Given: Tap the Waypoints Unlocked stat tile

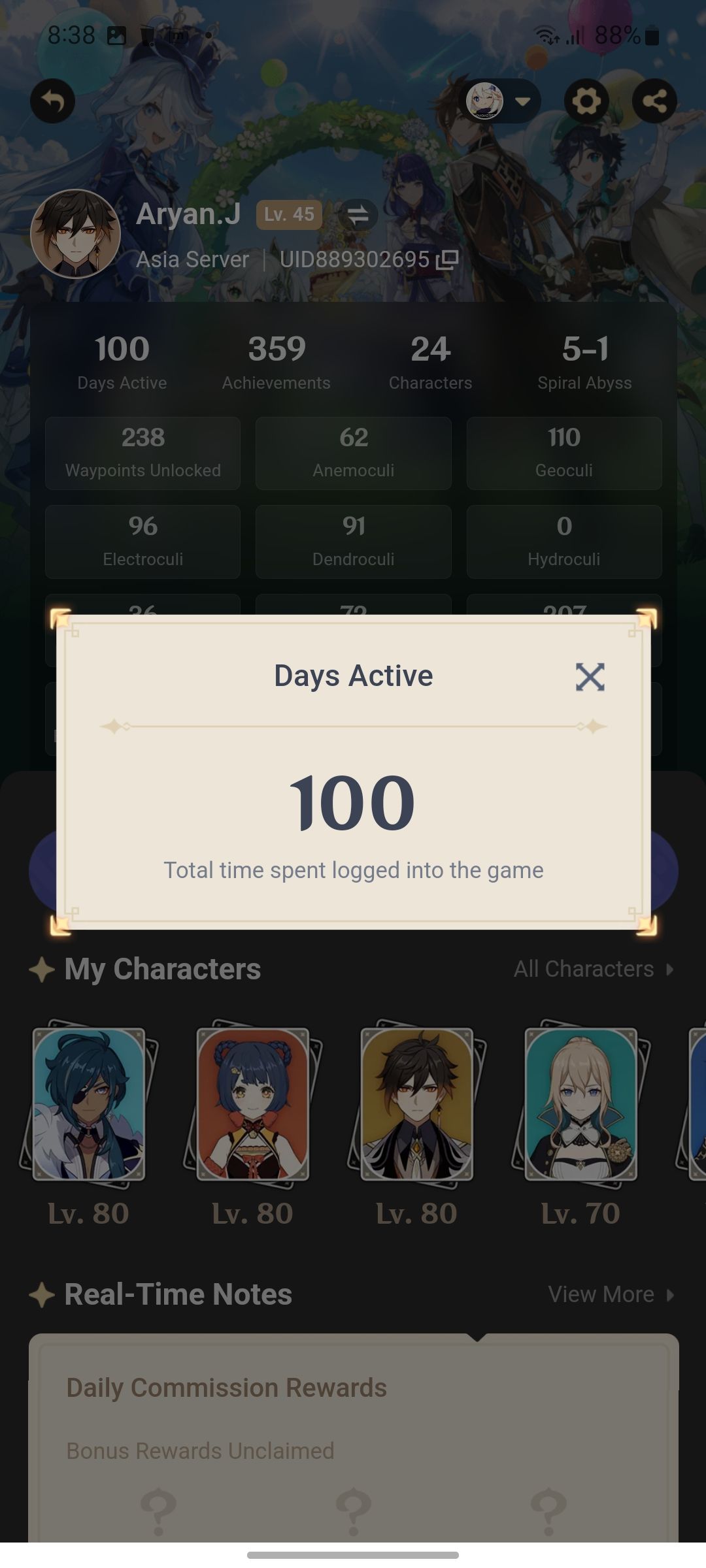Looking at the screenshot, I should (143, 453).
